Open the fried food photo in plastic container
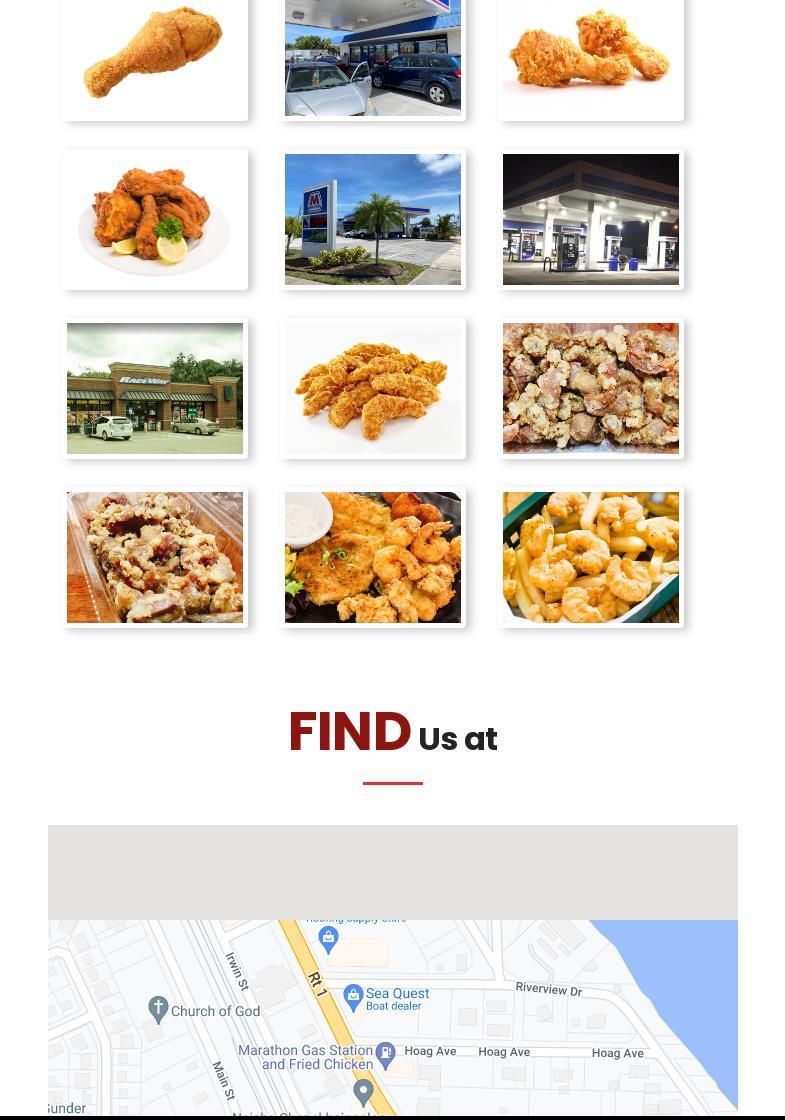Viewport: 785px width, 1120px height. click(x=154, y=557)
